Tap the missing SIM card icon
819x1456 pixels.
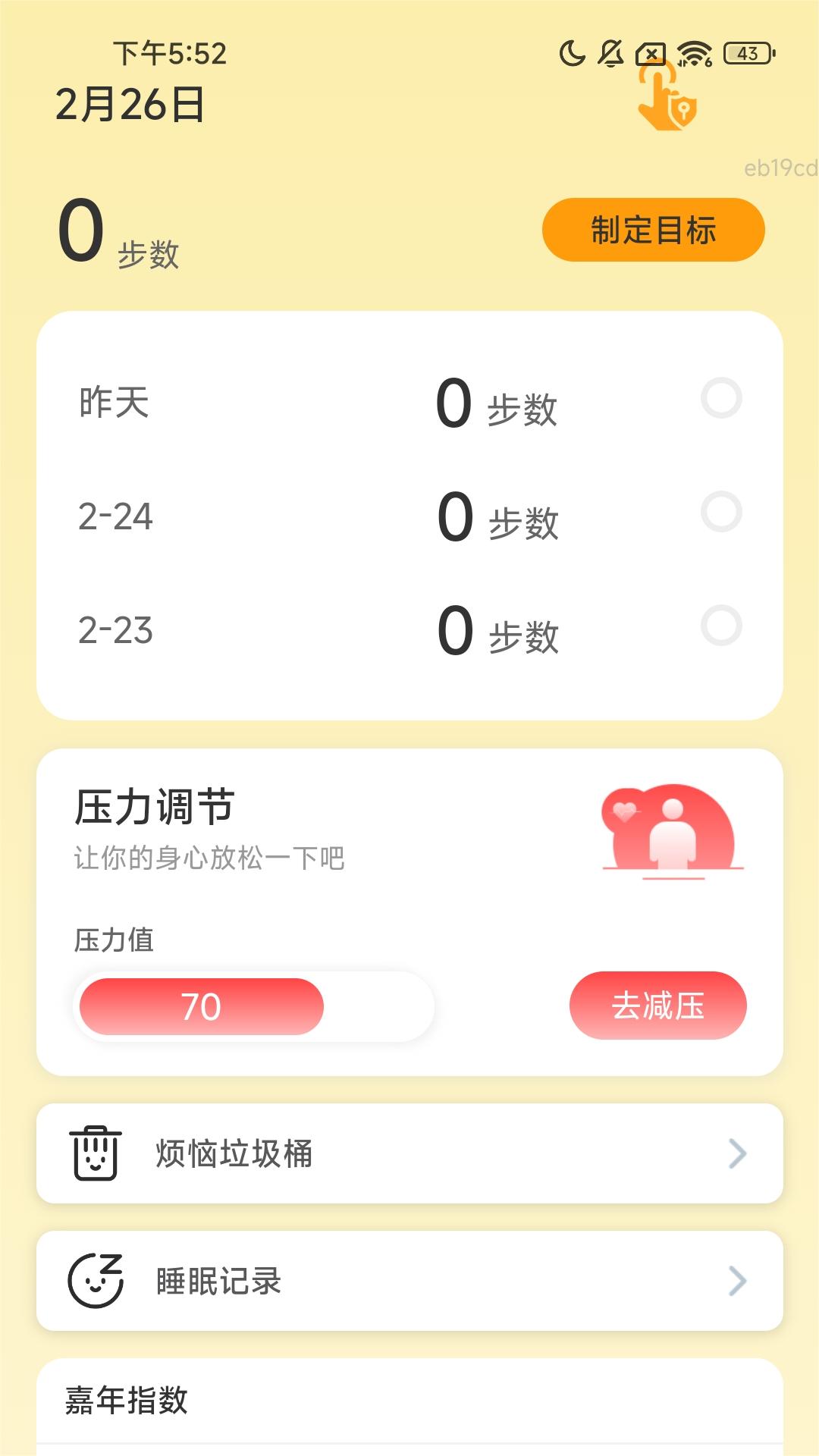(x=651, y=53)
